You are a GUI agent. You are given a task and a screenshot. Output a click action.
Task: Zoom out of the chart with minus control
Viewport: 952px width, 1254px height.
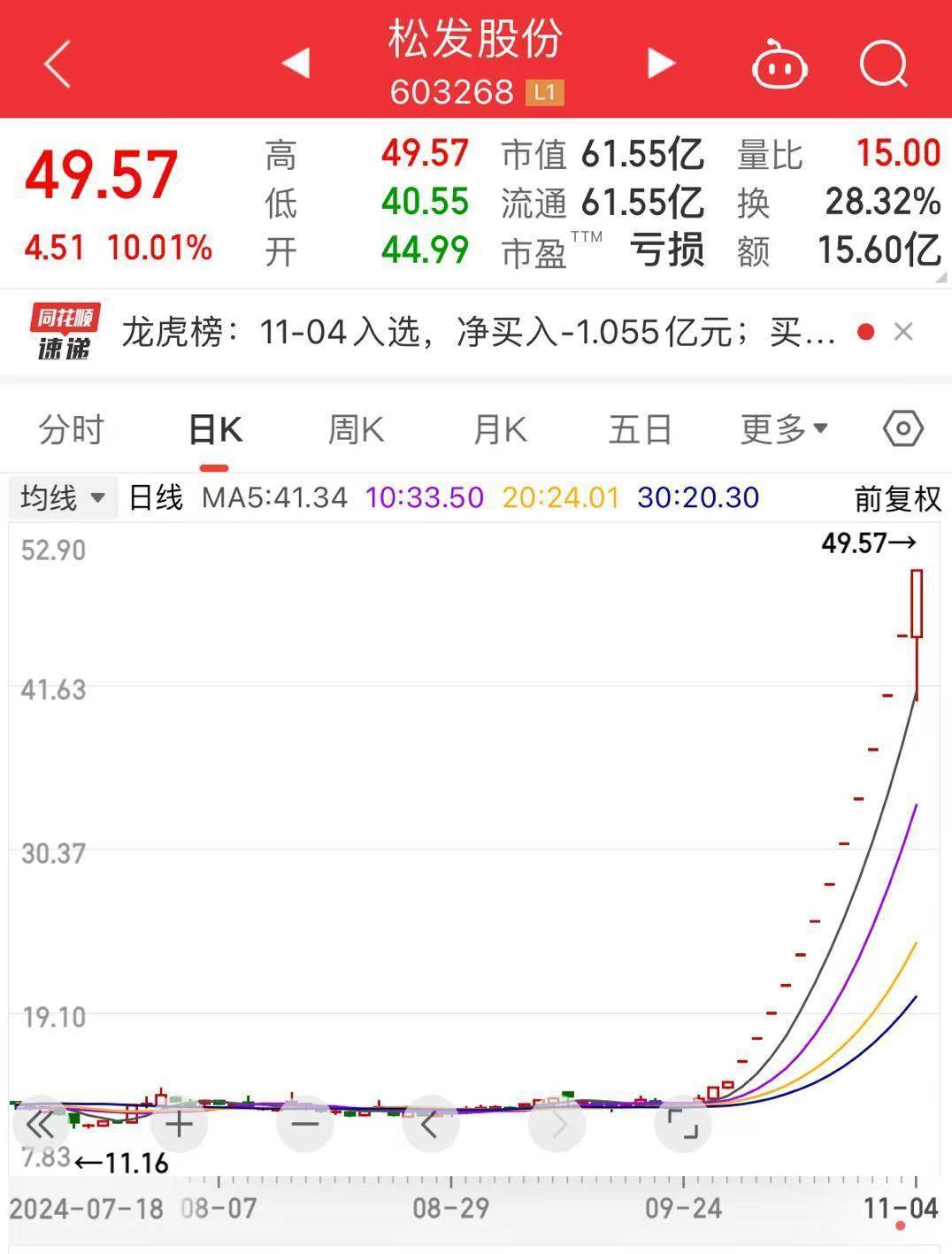tap(303, 1122)
